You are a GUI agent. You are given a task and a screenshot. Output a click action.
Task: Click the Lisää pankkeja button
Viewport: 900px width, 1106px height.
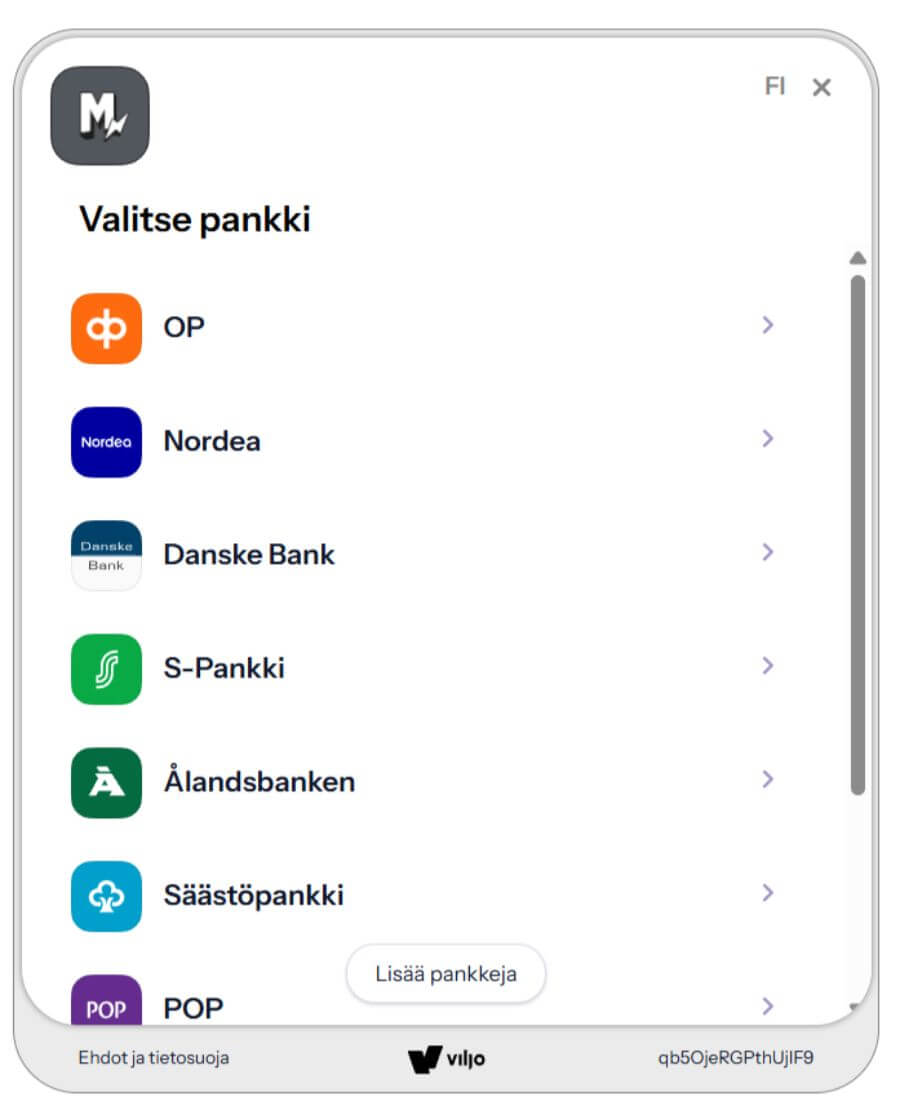(x=446, y=974)
